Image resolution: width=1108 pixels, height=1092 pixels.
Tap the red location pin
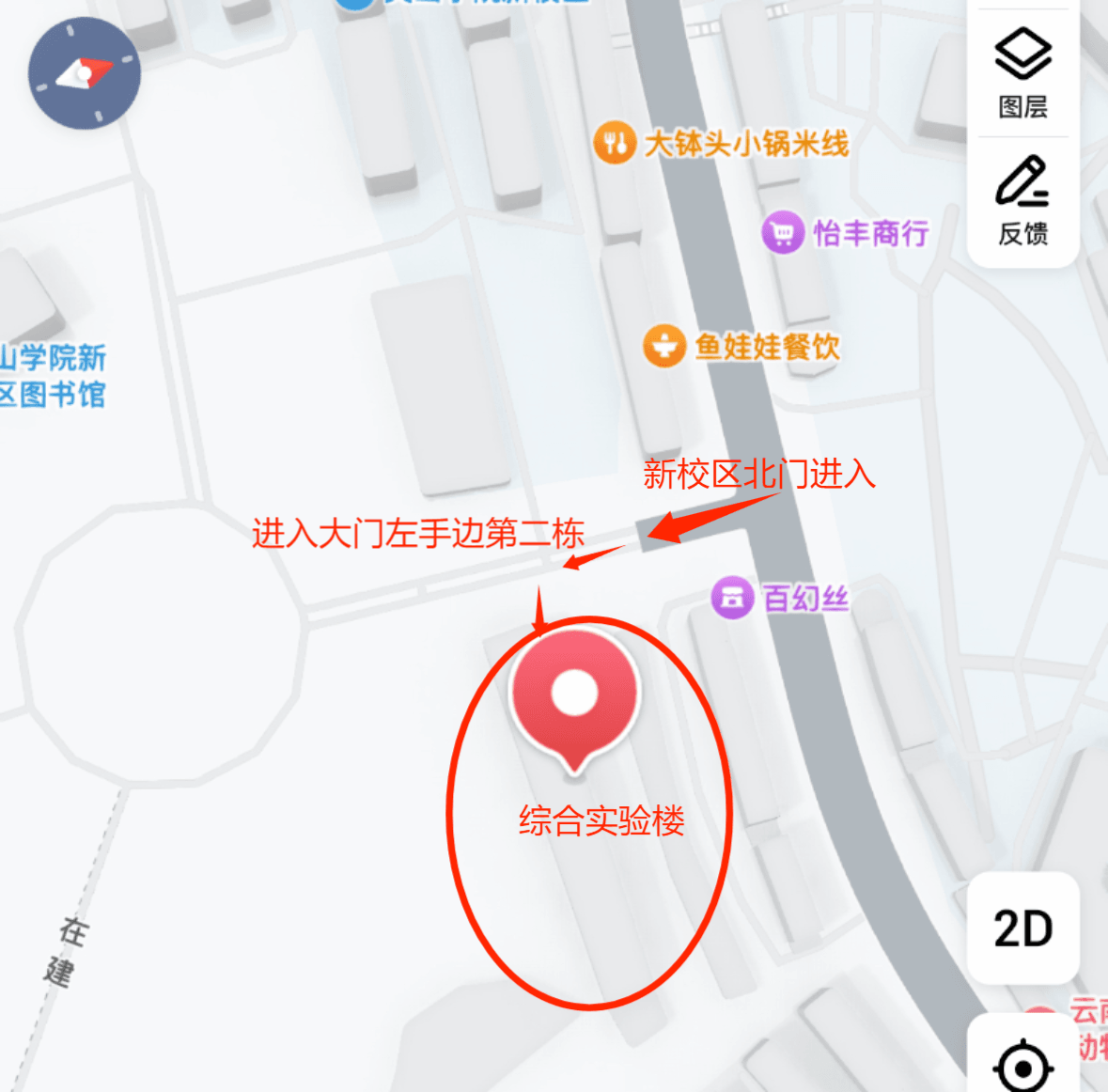(574, 695)
